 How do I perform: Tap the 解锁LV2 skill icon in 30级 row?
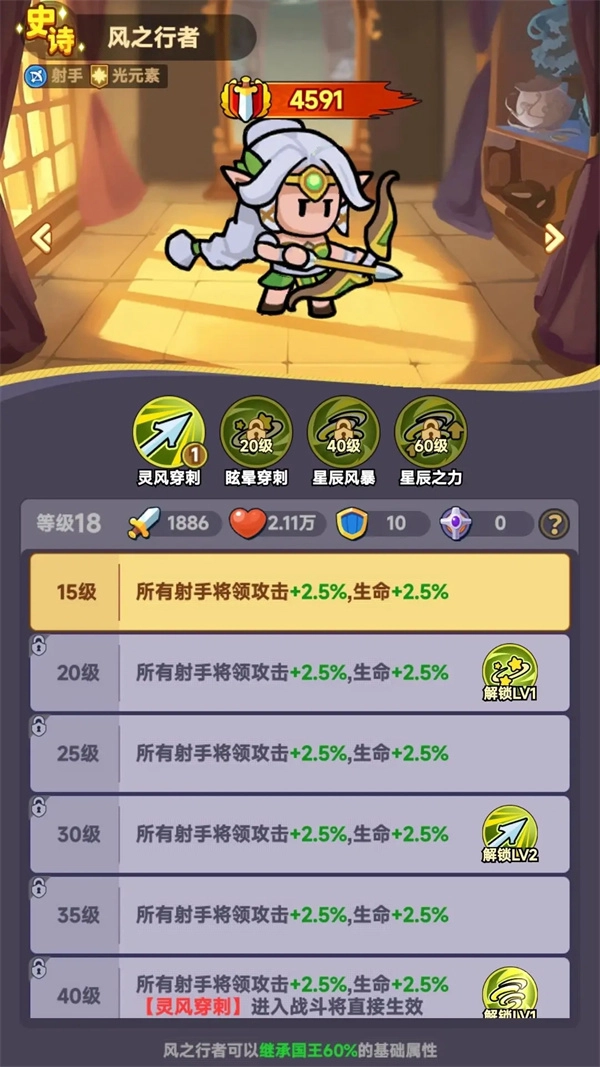click(509, 832)
